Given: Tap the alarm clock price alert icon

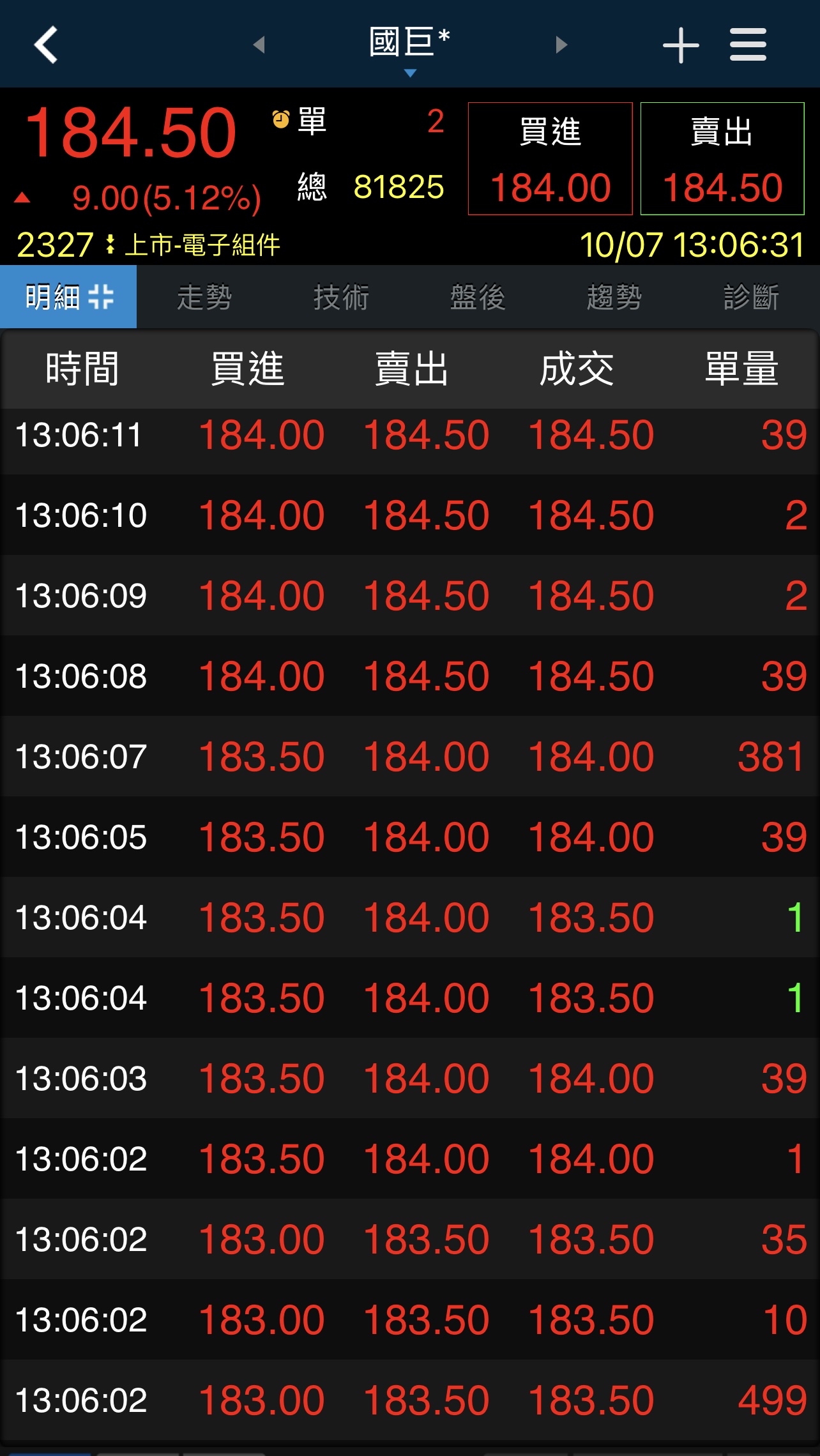Looking at the screenshot, I should 281,119.
